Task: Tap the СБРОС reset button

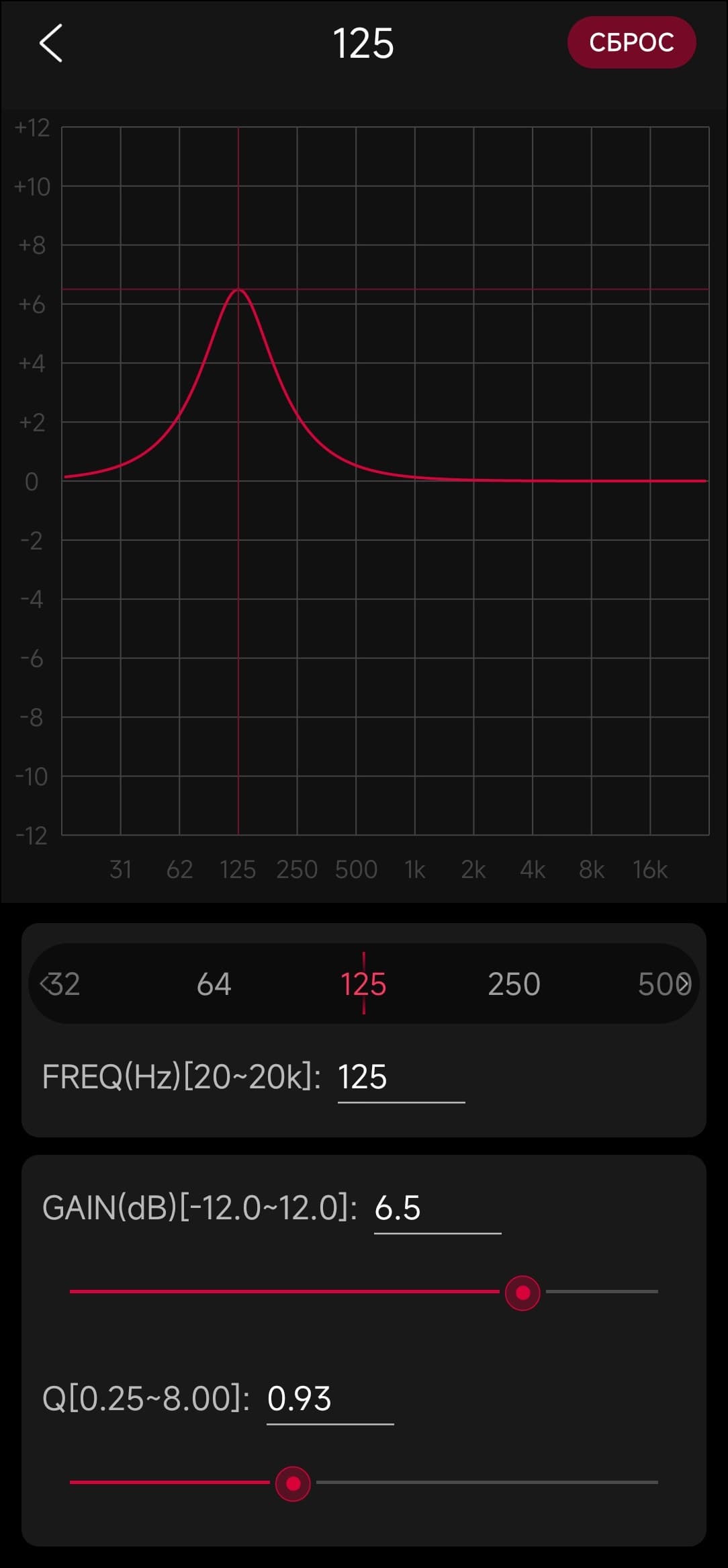Action: point(631,42)
